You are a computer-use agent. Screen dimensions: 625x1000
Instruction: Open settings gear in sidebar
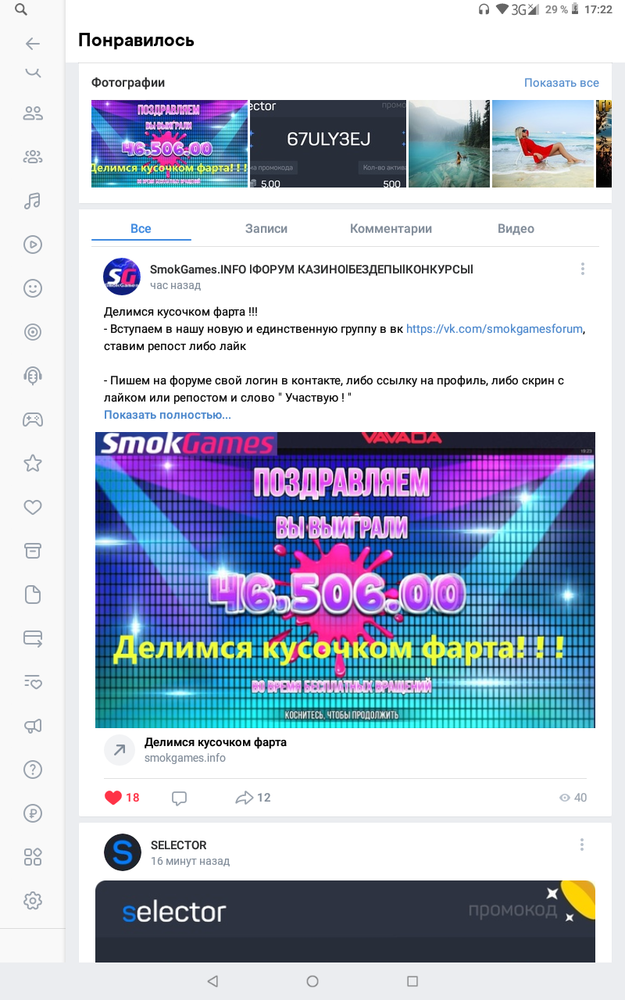(x=33, y=900)
